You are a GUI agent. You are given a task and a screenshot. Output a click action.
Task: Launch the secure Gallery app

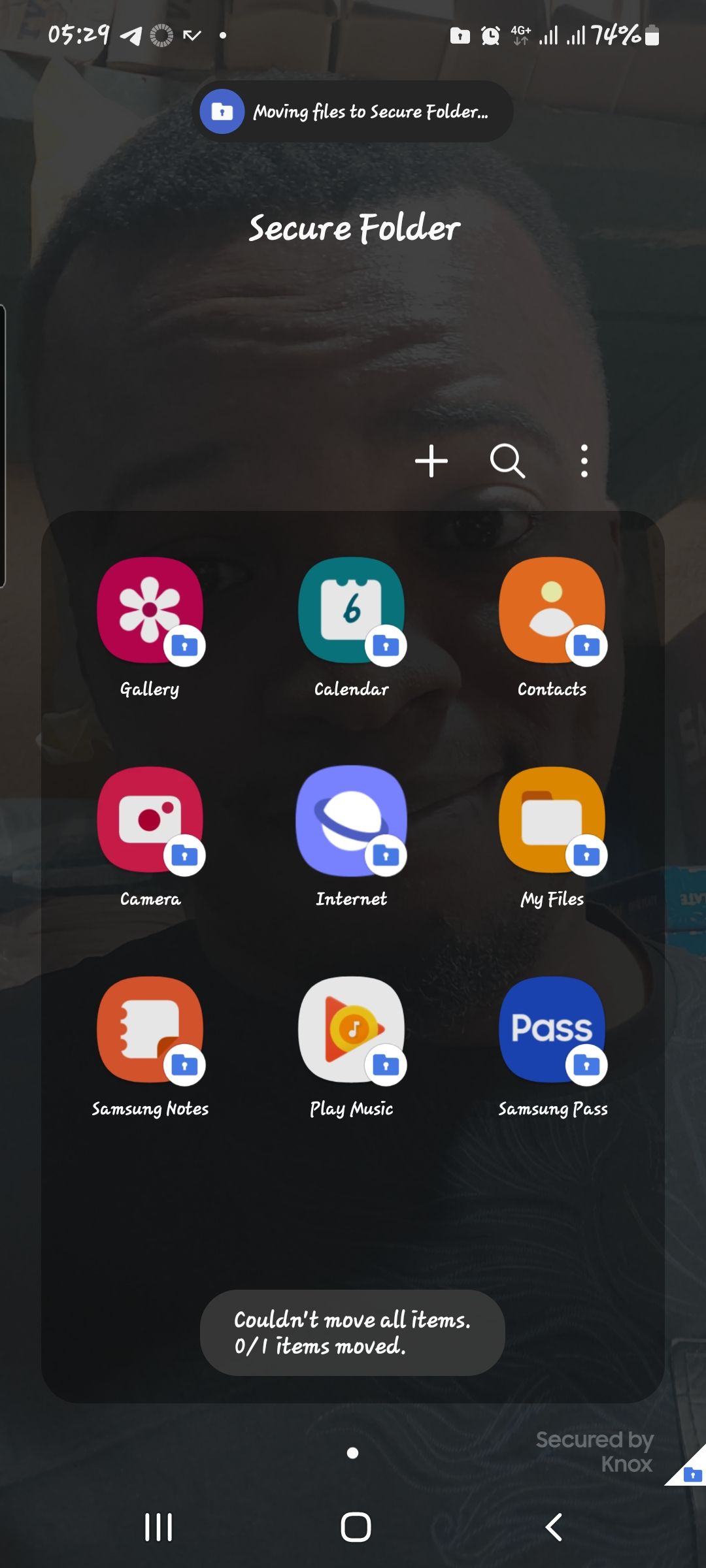click(150, 611)
